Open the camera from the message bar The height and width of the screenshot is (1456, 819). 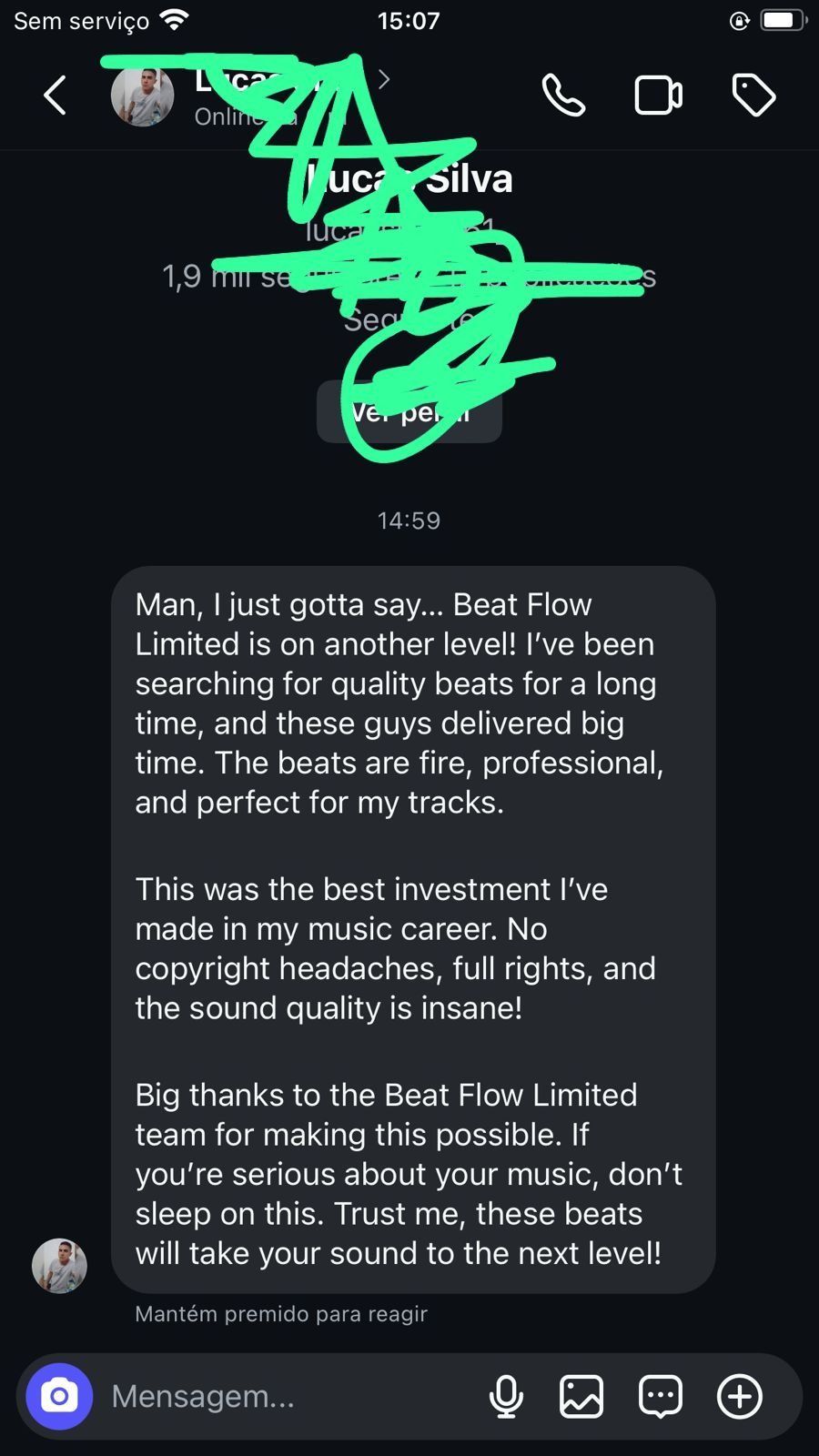[x=59, y=1396]
